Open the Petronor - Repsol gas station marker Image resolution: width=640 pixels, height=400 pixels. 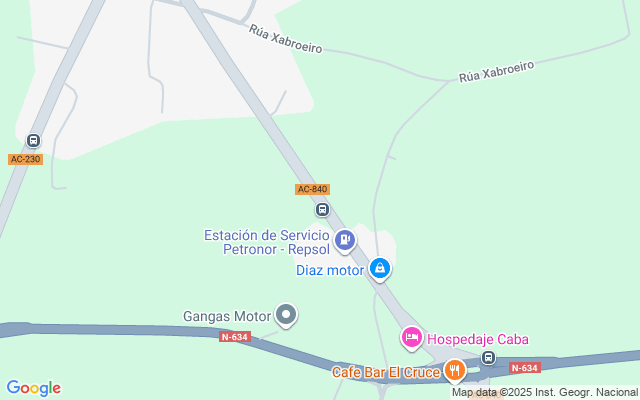click(x=345, y=240)
